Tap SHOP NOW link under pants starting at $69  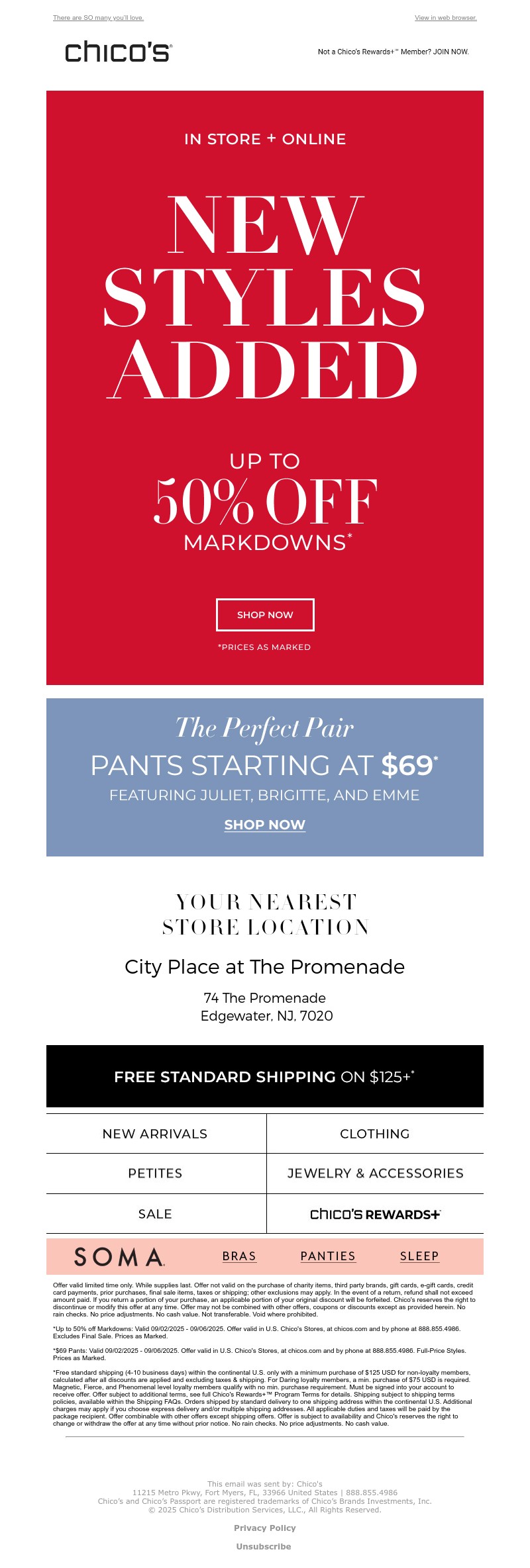264,825
